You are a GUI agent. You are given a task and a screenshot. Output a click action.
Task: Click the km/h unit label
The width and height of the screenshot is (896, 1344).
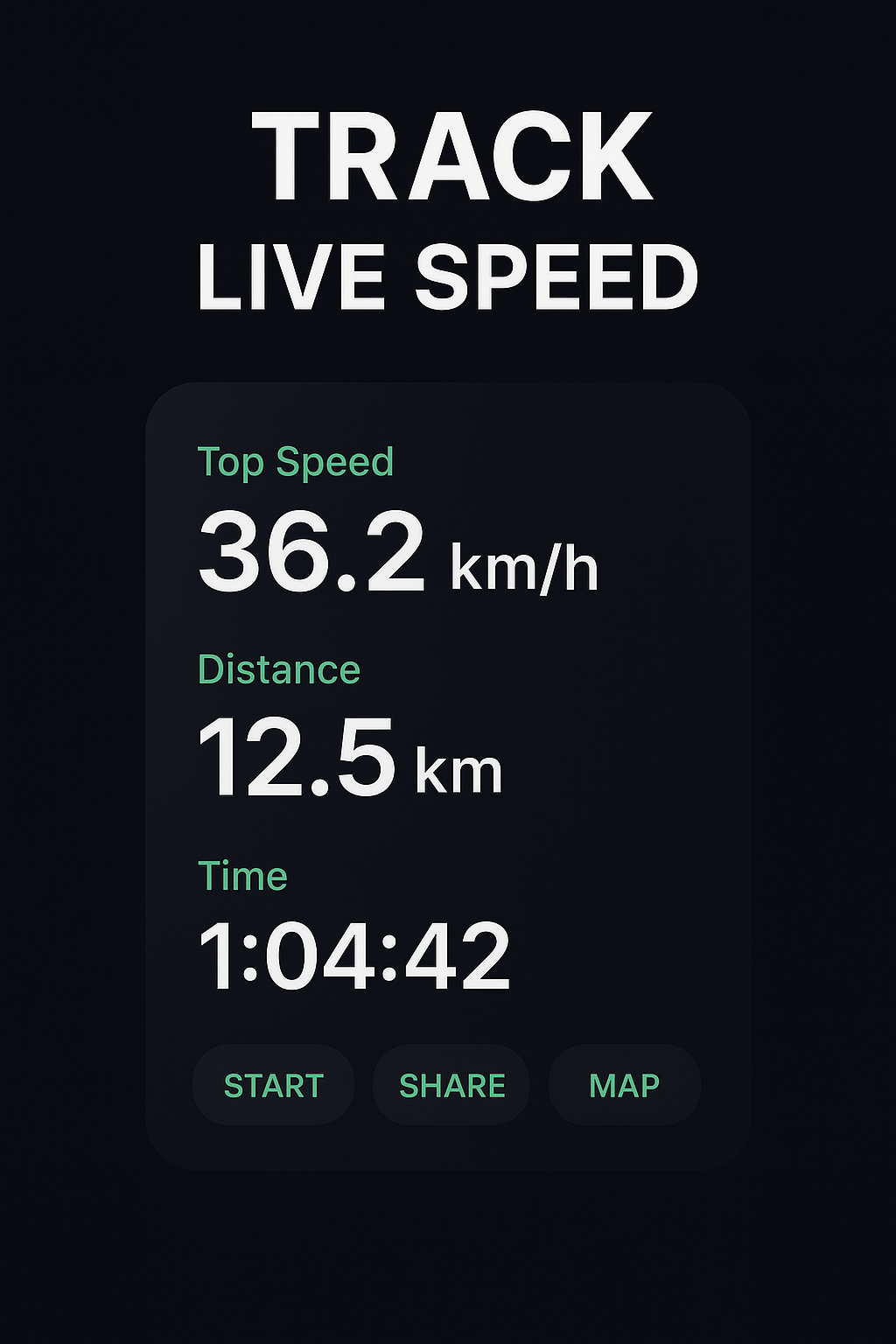(x=523, y=569)
